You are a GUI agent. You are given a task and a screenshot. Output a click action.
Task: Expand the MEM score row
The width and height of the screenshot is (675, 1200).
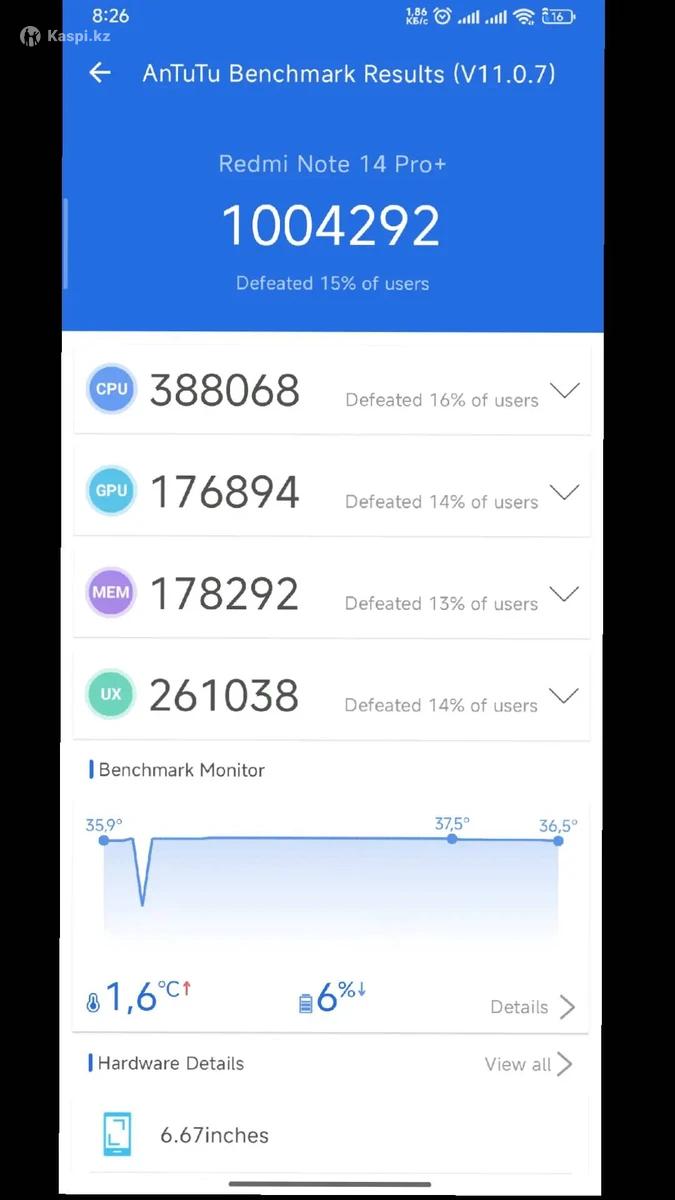pyautogui.click(x=564, y=594)
